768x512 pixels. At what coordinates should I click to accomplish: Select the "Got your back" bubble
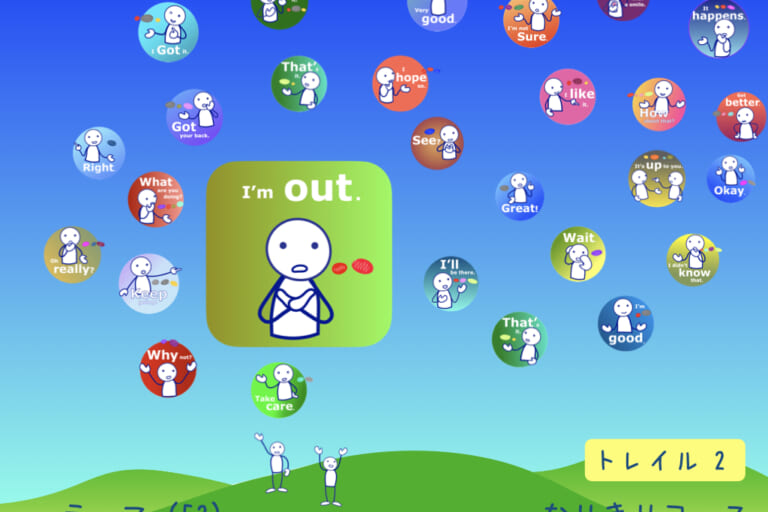[x=194, y=117]
